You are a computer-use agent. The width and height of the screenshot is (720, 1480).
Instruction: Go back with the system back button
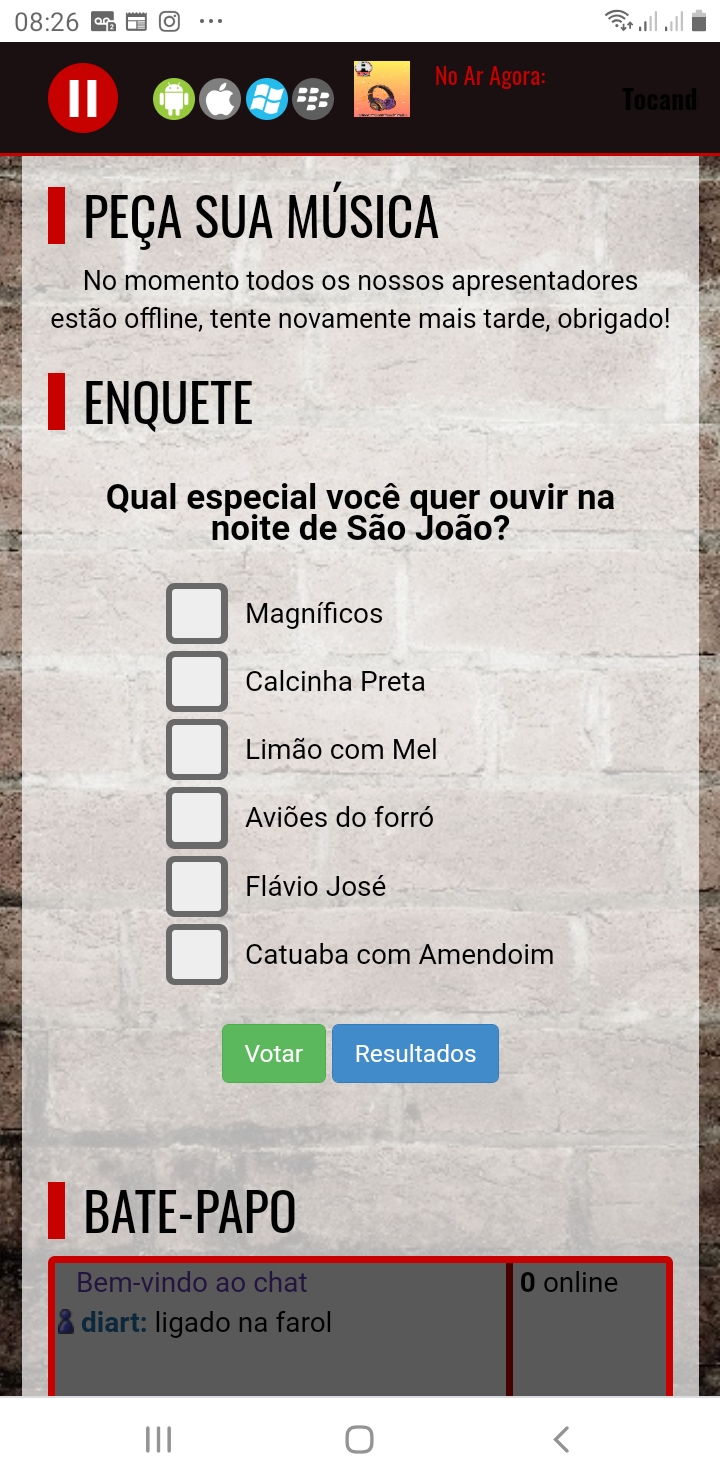tap(561, 1439)
